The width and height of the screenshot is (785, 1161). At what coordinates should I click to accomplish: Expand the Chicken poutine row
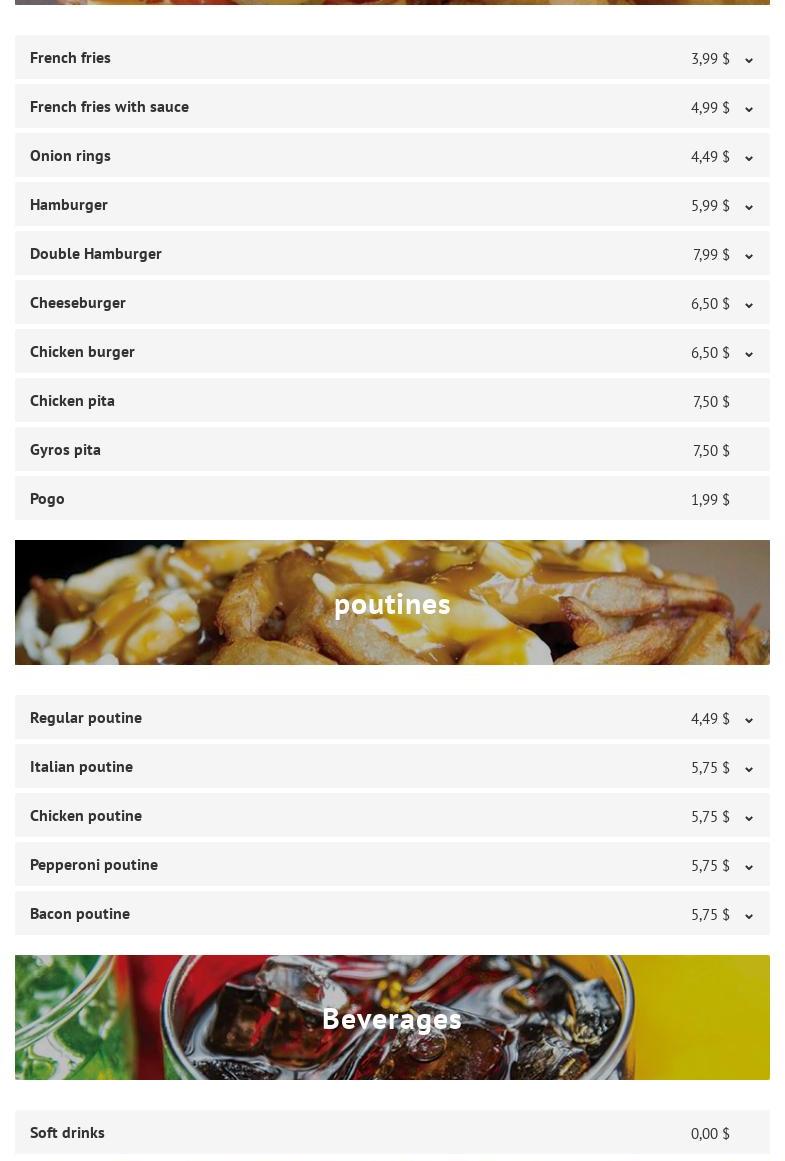coord(748,817)
